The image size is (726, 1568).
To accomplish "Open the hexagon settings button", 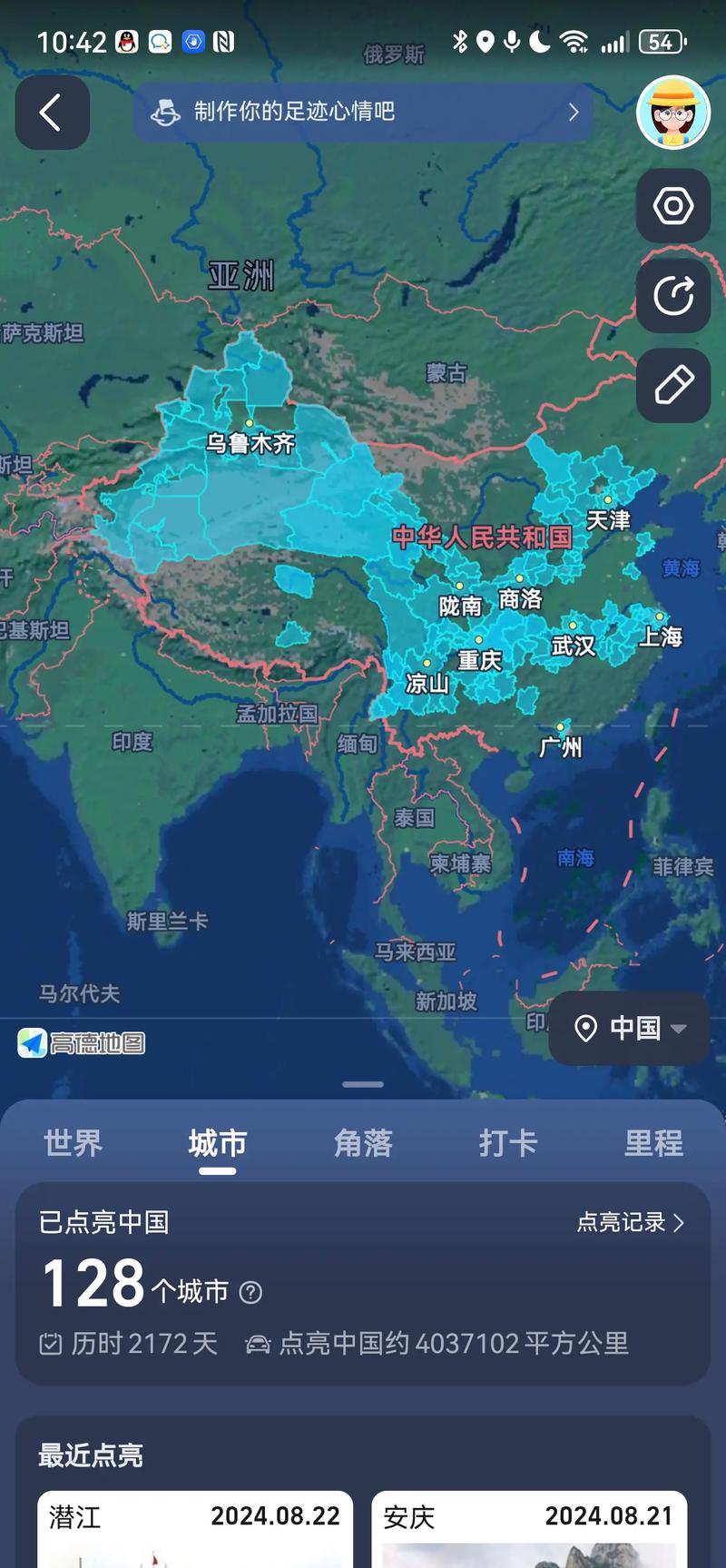I will pyautogui.click(x=672, y=205).
